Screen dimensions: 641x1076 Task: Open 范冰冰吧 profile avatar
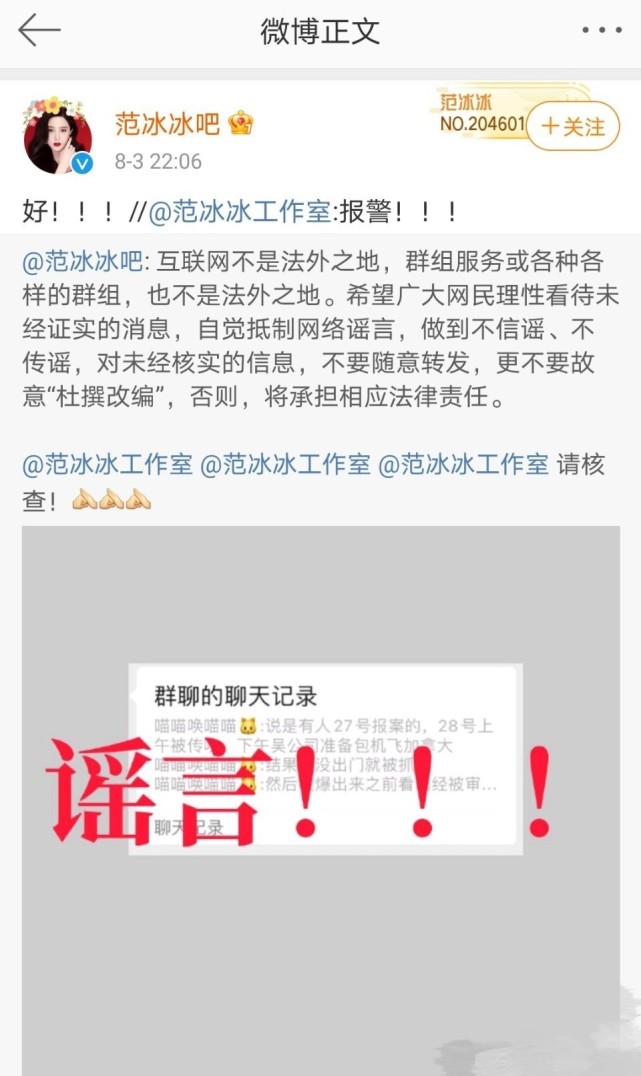click(x=58, y=136)
